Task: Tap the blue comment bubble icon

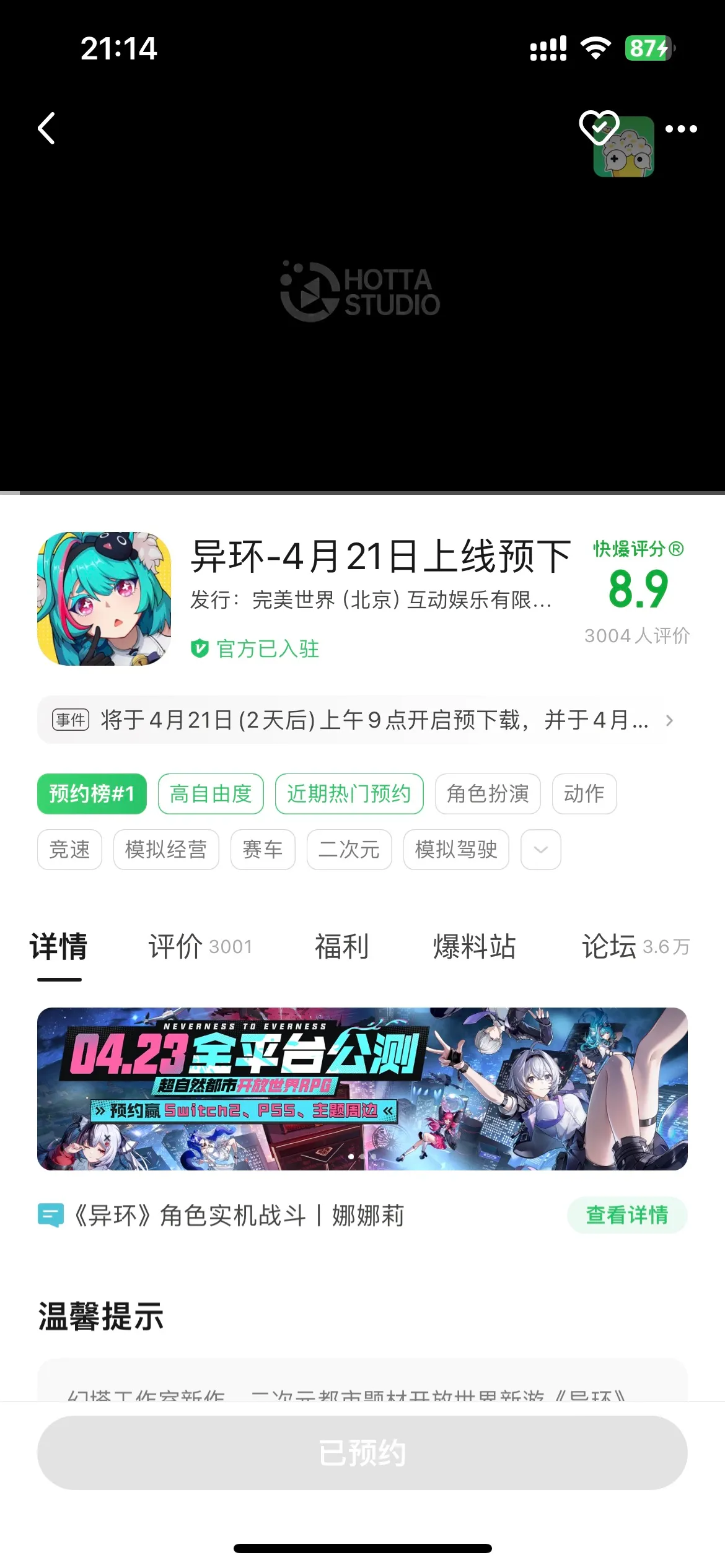Action: coord(52,1214)
